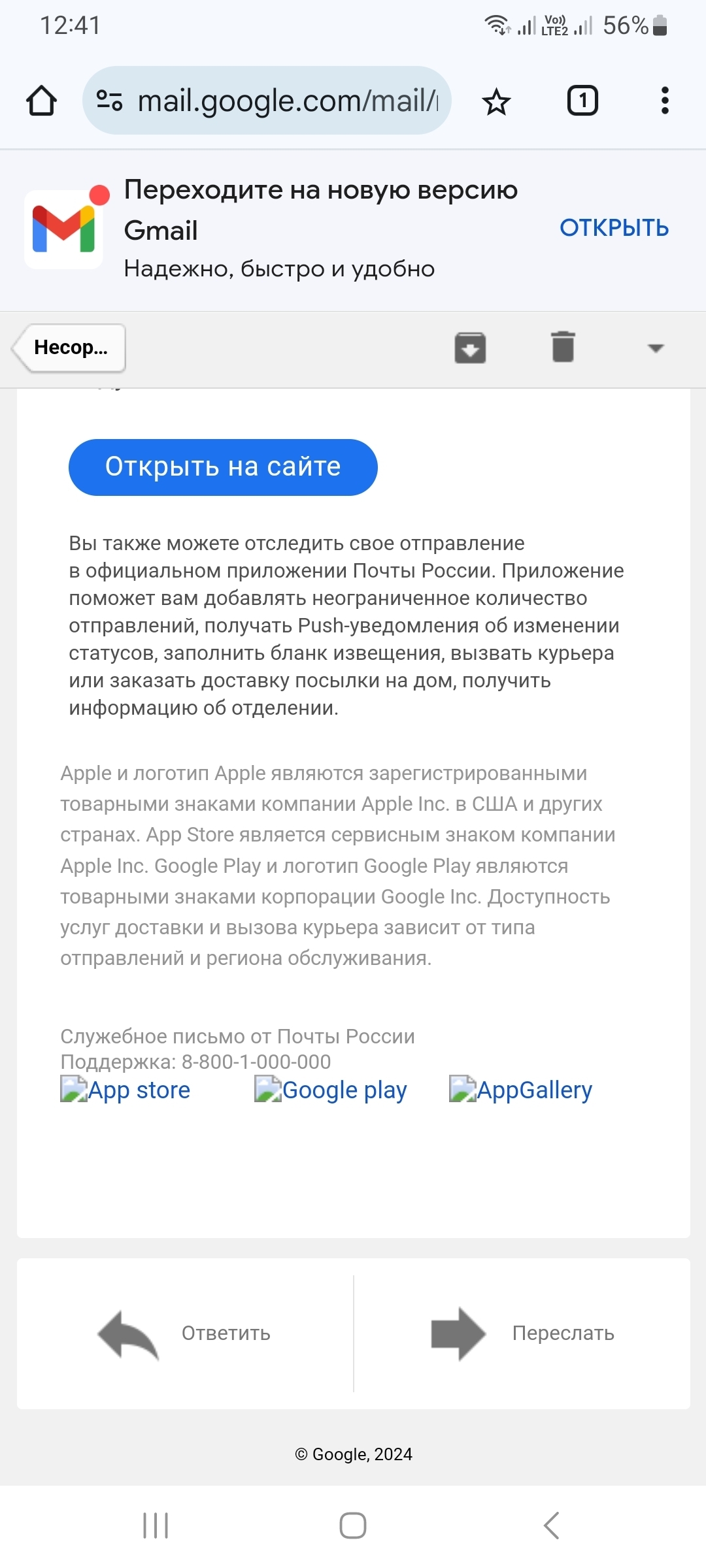The width and height of the screenshot is (706, 1568).
Task: Go back to the Несор... folder
Action: coord(69,348)
